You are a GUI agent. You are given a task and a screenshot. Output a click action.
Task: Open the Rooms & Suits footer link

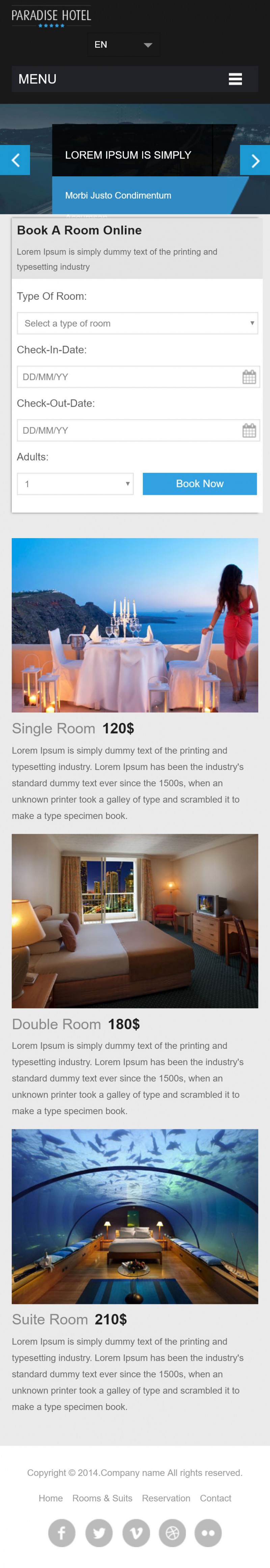coord(102,1498)
